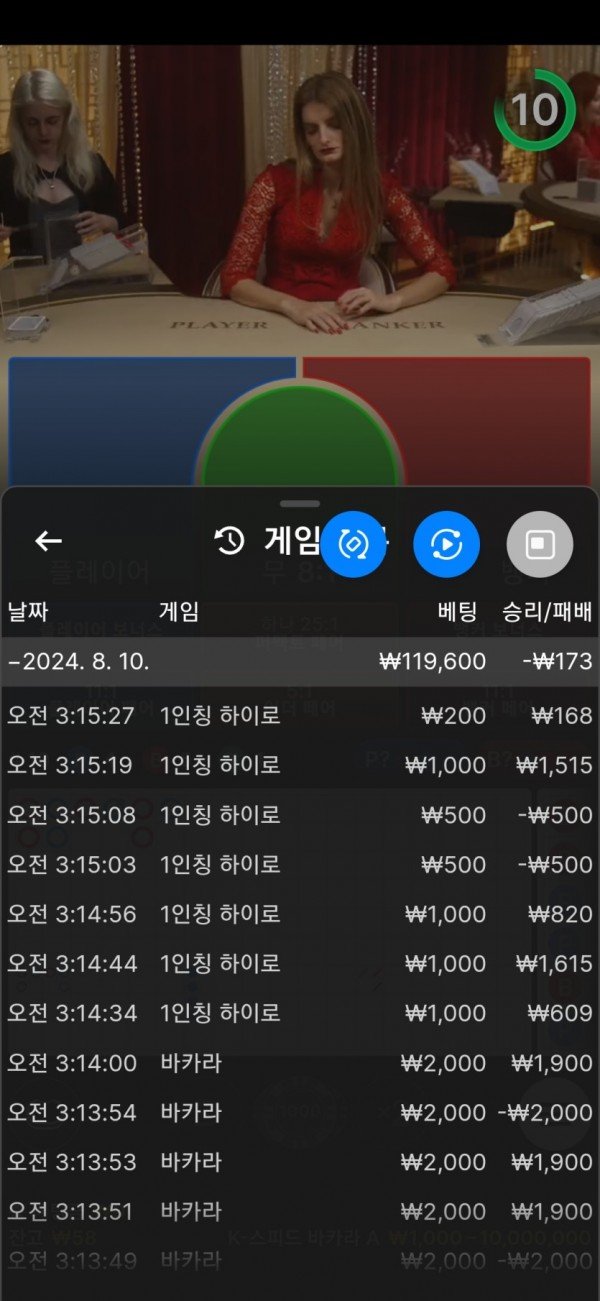Tap the blue play-loop overlay button
This screenshot has width=600, height=1301.
(x=446, y=544)
